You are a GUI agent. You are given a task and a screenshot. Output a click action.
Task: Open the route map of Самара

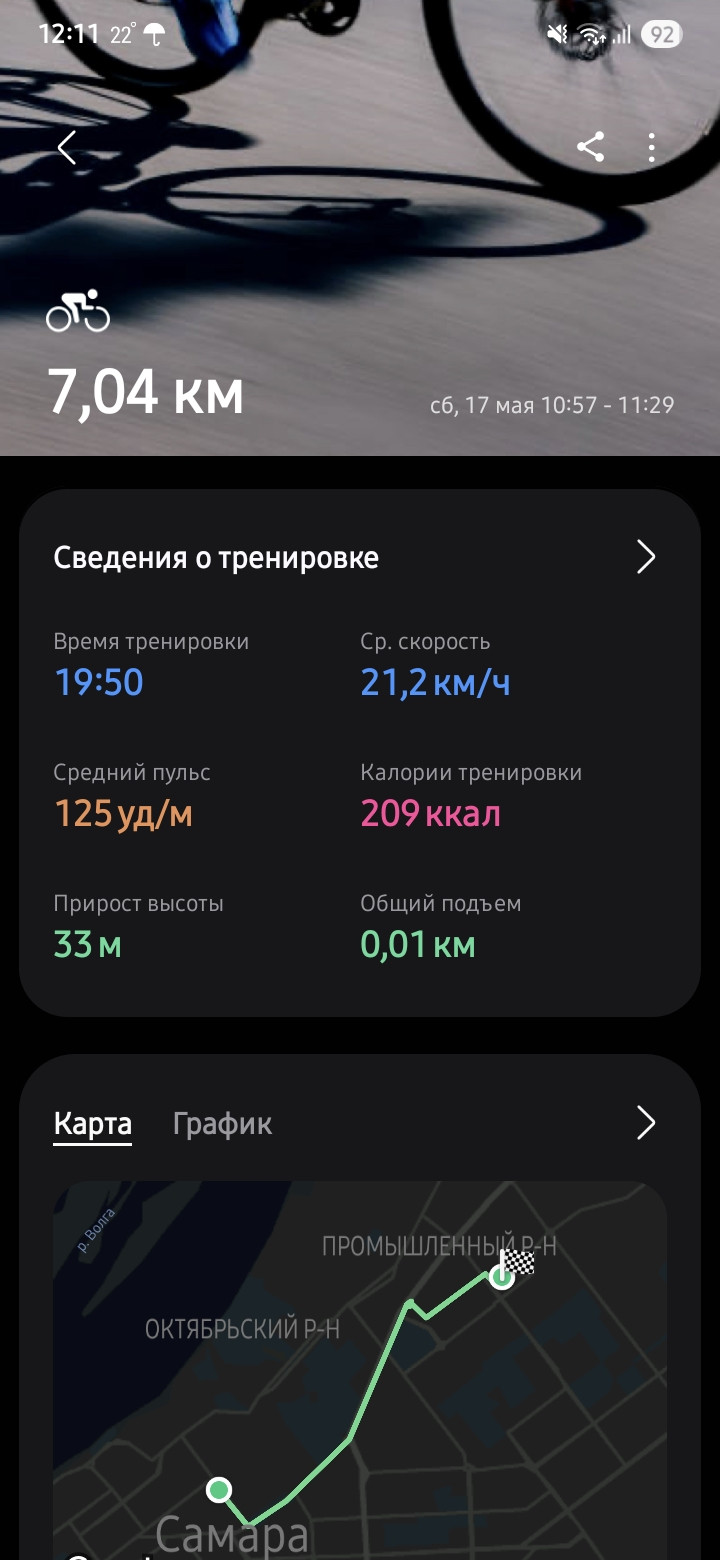[360, 1370]
